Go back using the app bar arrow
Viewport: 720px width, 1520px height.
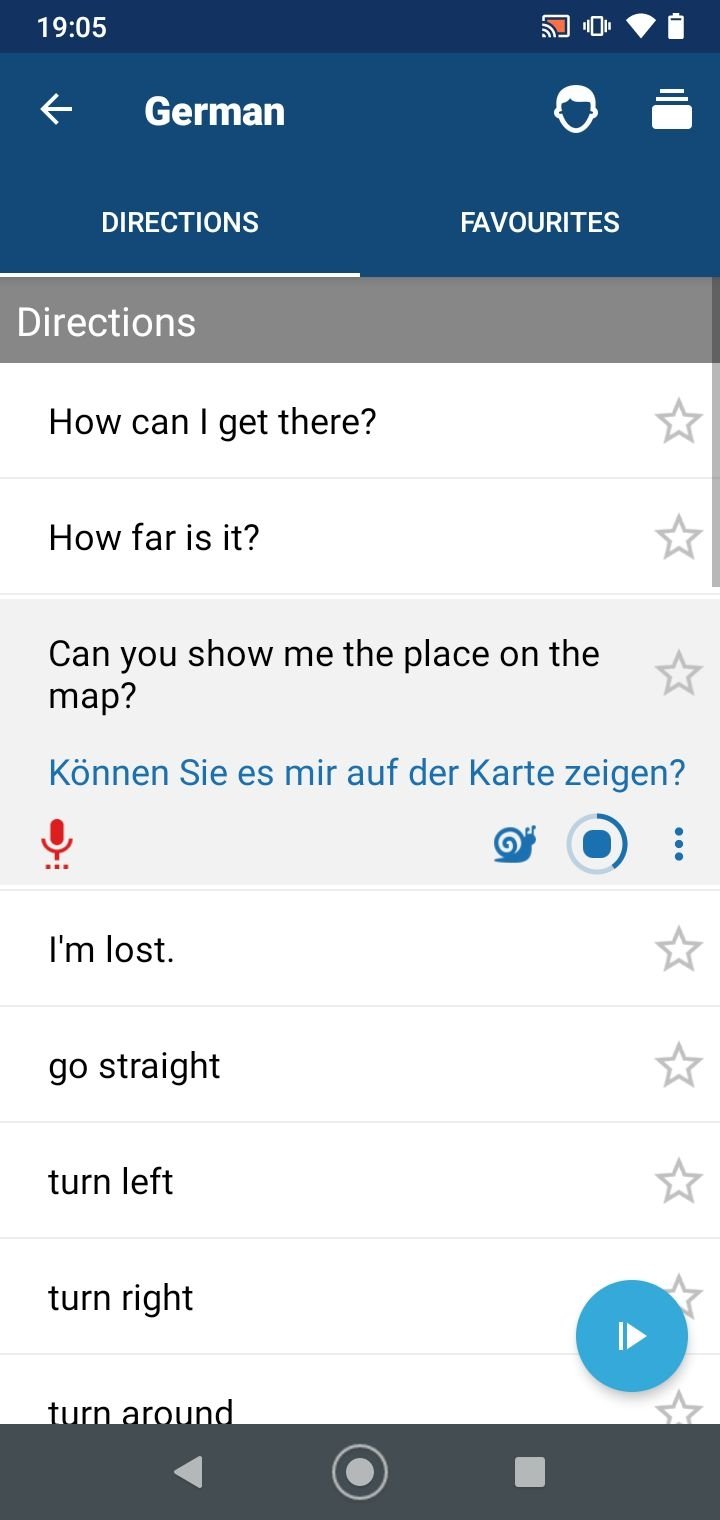tap(56, 110)
